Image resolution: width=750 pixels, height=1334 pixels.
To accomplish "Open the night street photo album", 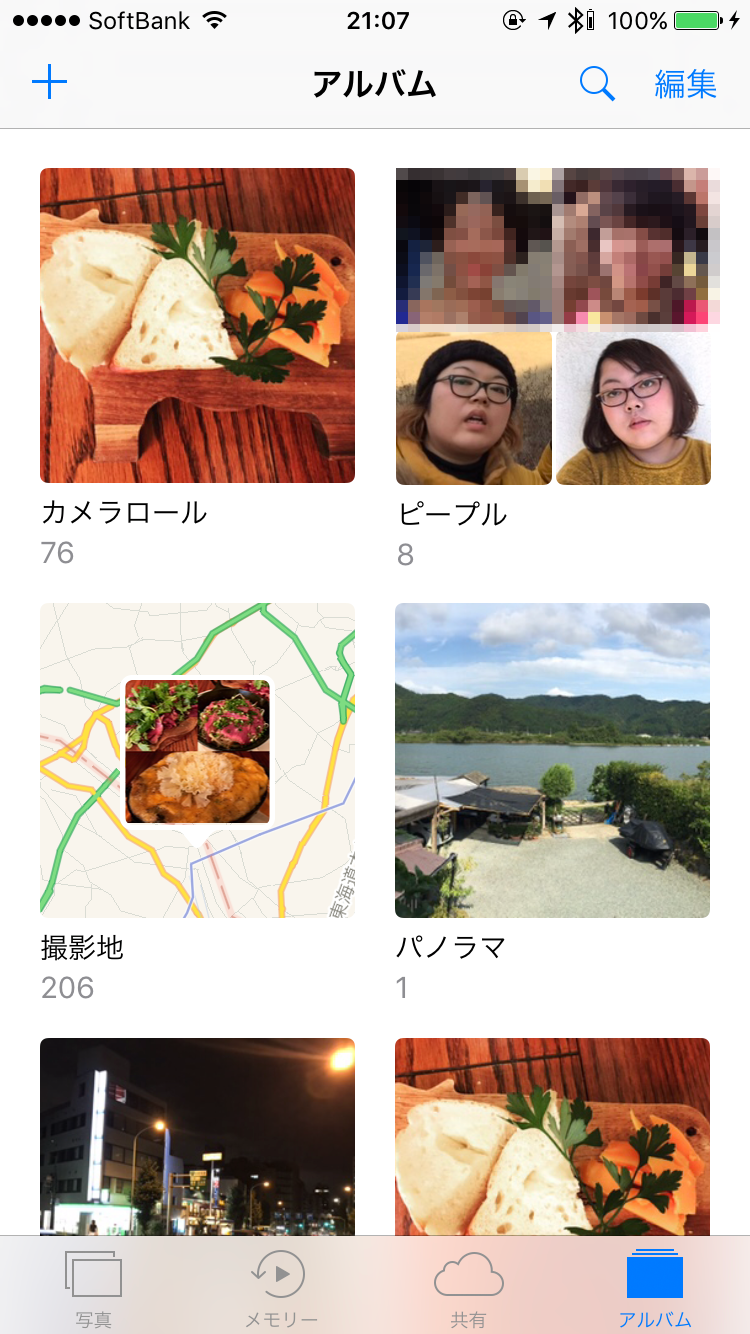I will 197,1136.
